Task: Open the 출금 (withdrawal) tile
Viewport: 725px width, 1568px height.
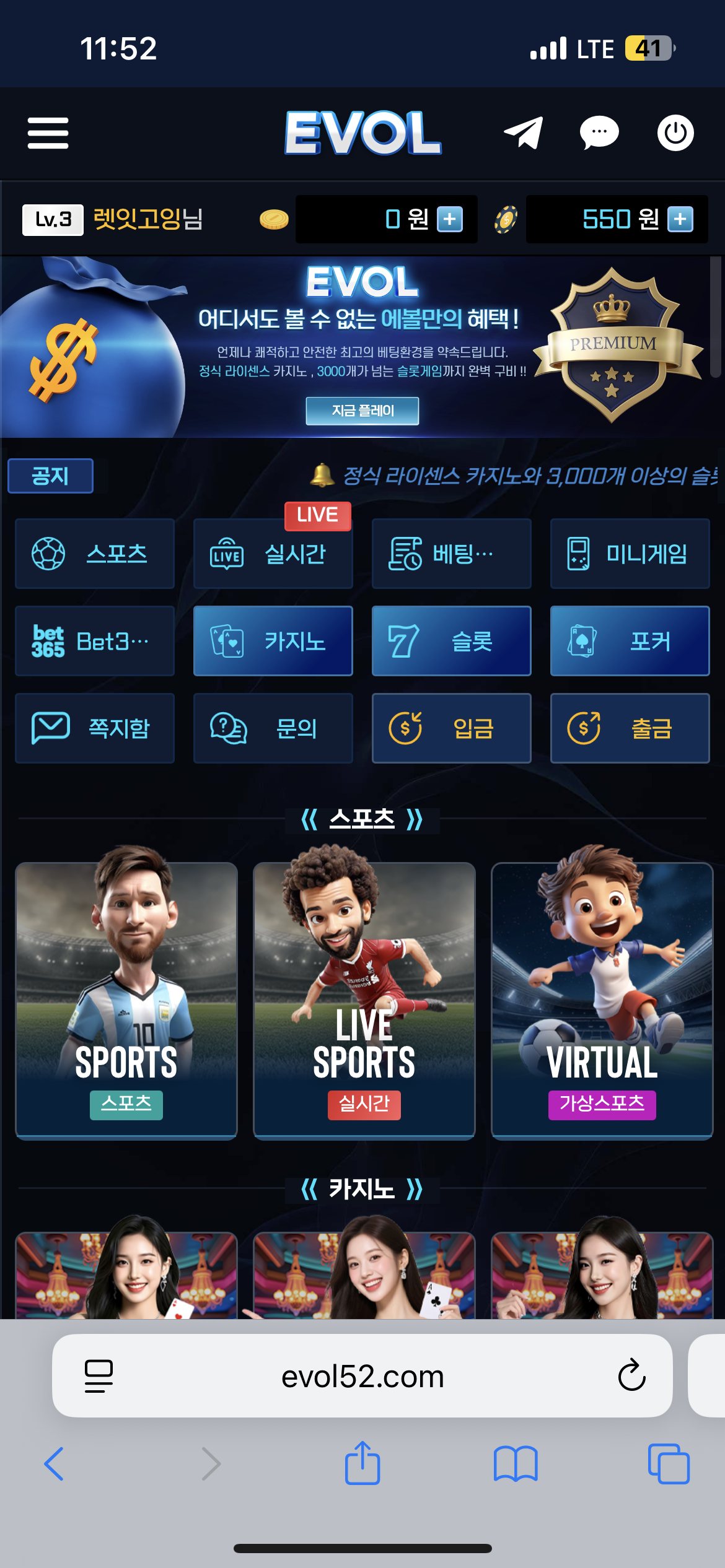Action: click(630, 728)
